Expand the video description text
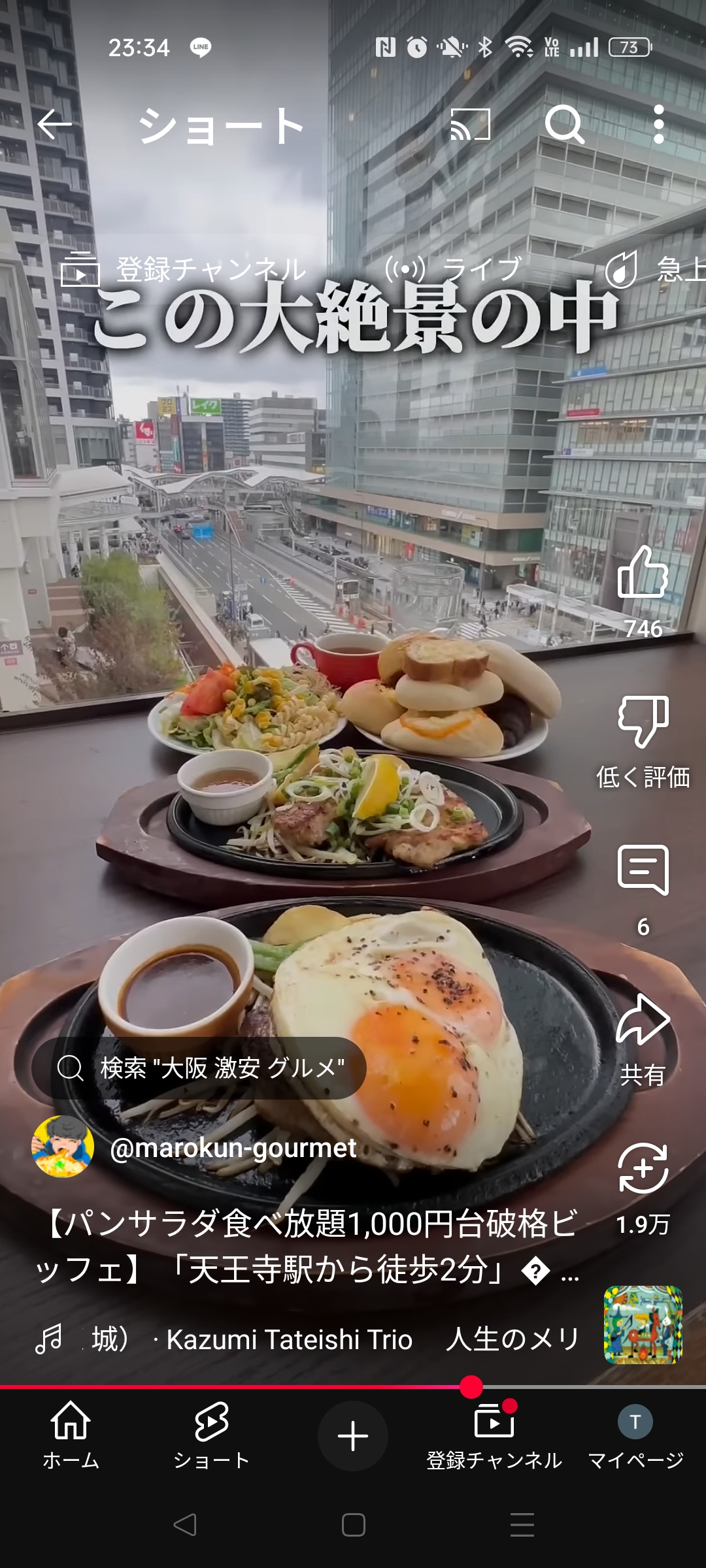The height and width of the screenshot is (1568, 706). pyautogui.click(x=307, y=1247)
